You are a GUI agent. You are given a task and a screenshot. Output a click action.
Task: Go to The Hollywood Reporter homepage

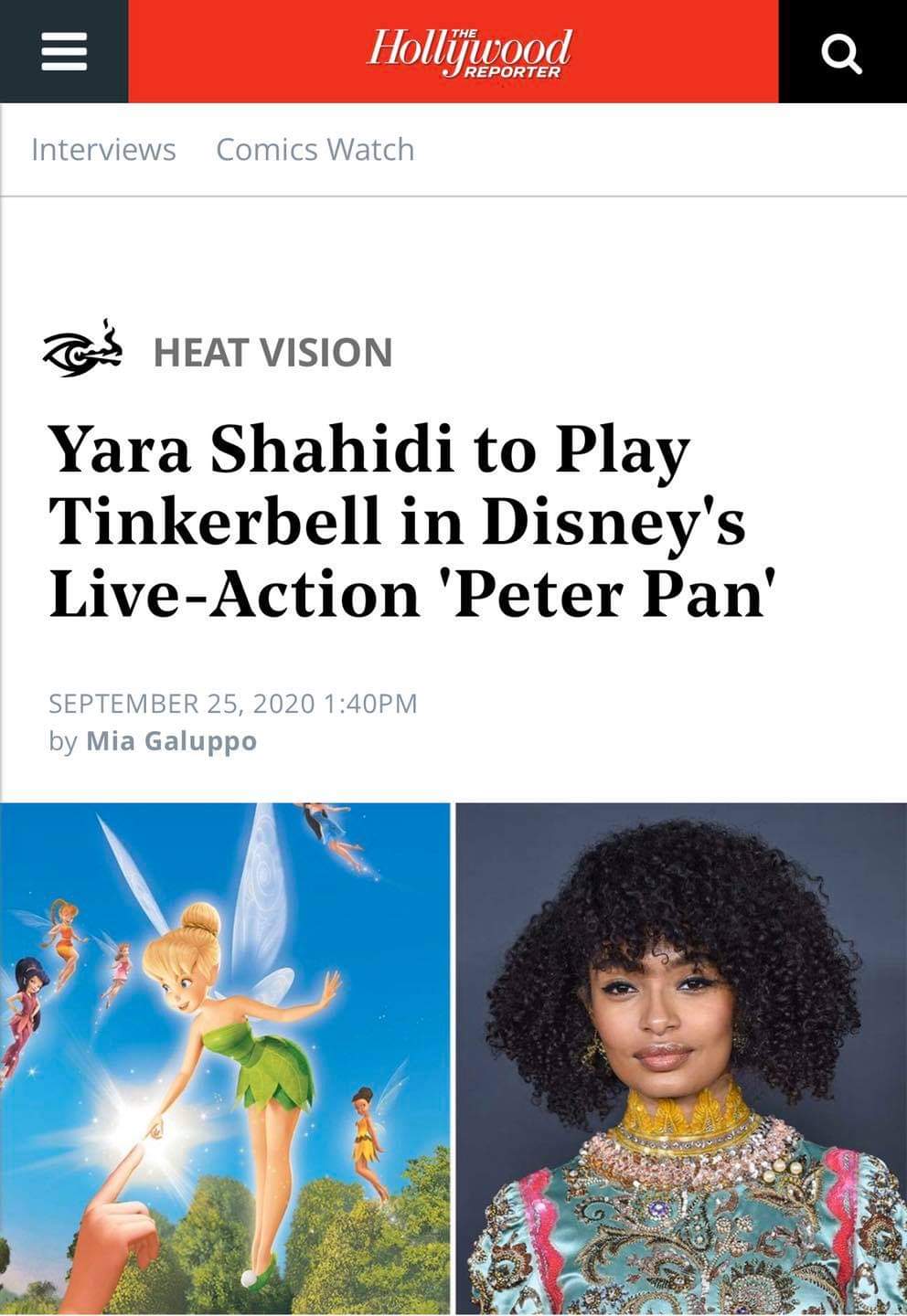pyautogui.click(x=469, y=51)
